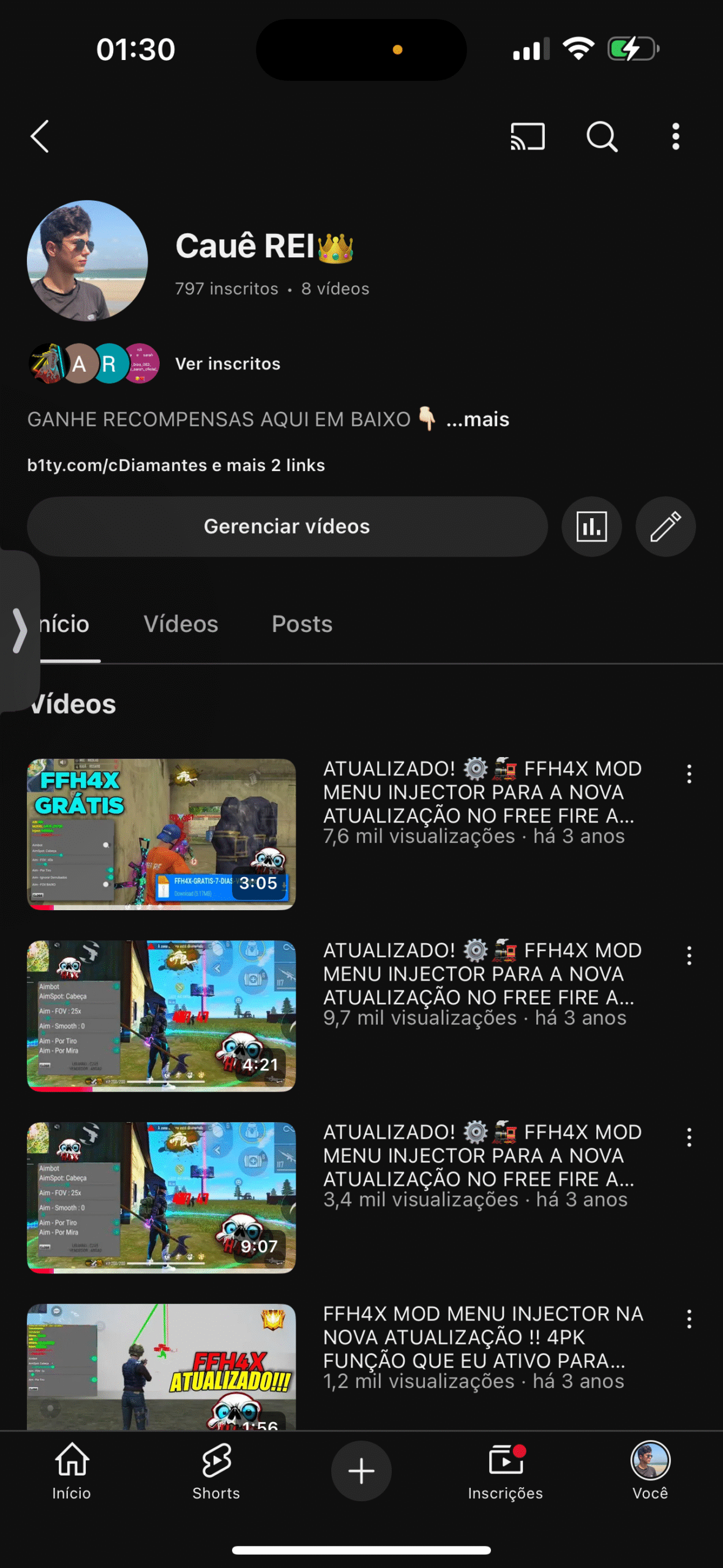The height and width of the screenshot is (1568, 723).
Task: Switch to the Posts tab
Action: click(302, 624)
